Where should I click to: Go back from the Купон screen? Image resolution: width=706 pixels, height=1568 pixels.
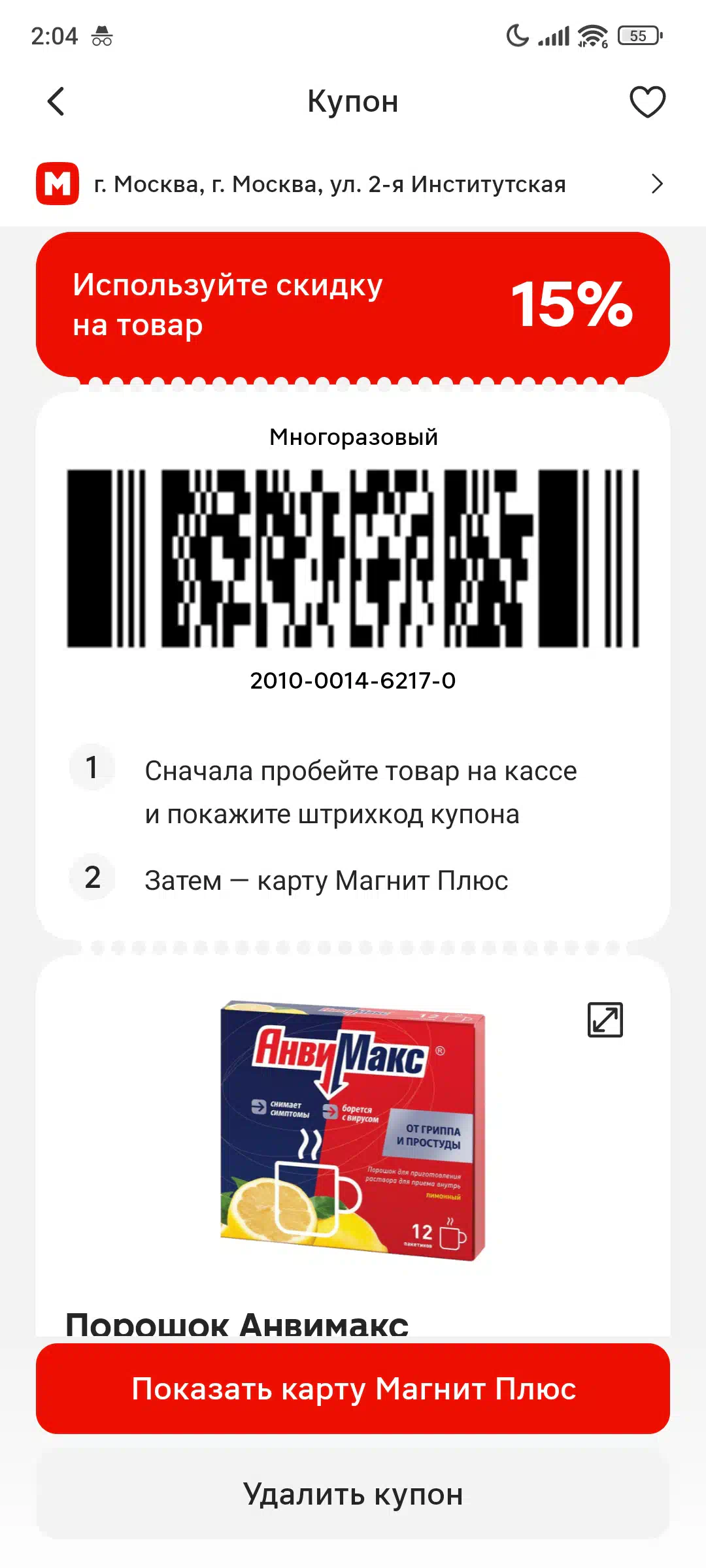[x=56, y=102]
